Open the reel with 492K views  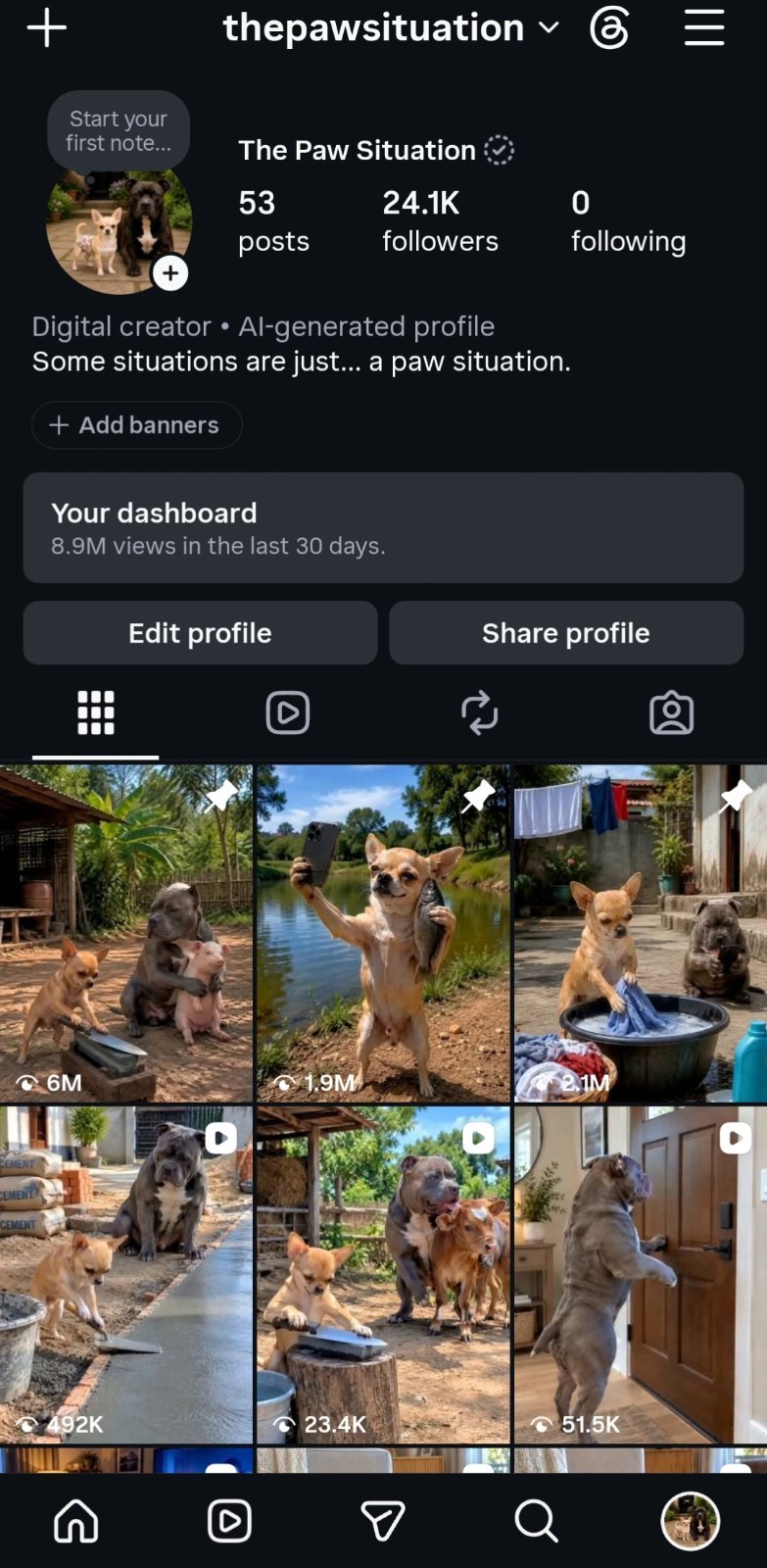pos(126,1275)
